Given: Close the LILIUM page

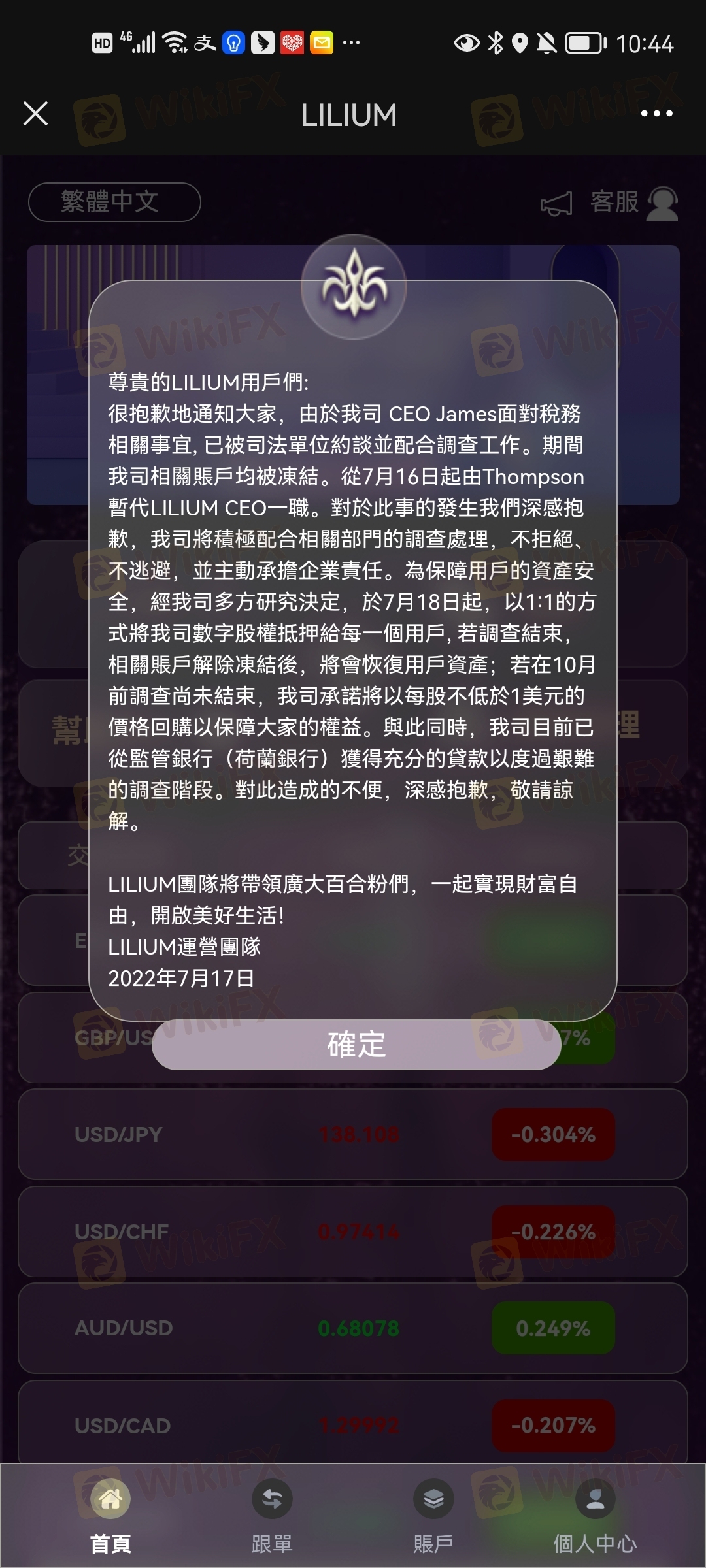Looking at the screenshot, I should 35,114.
